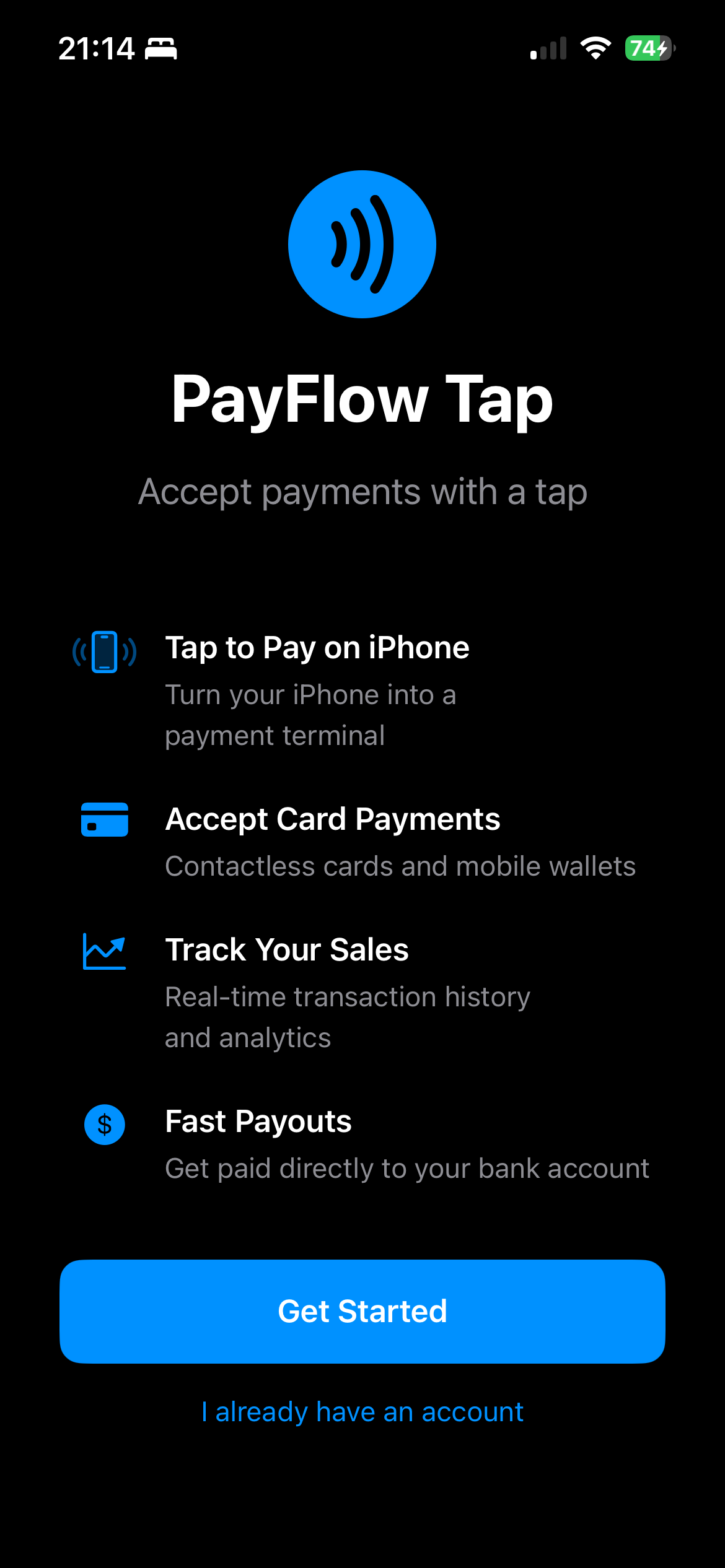Tap the clock showing 21:14
The height and width of the screenshot is (1568, 725).
tap(96, 48)
